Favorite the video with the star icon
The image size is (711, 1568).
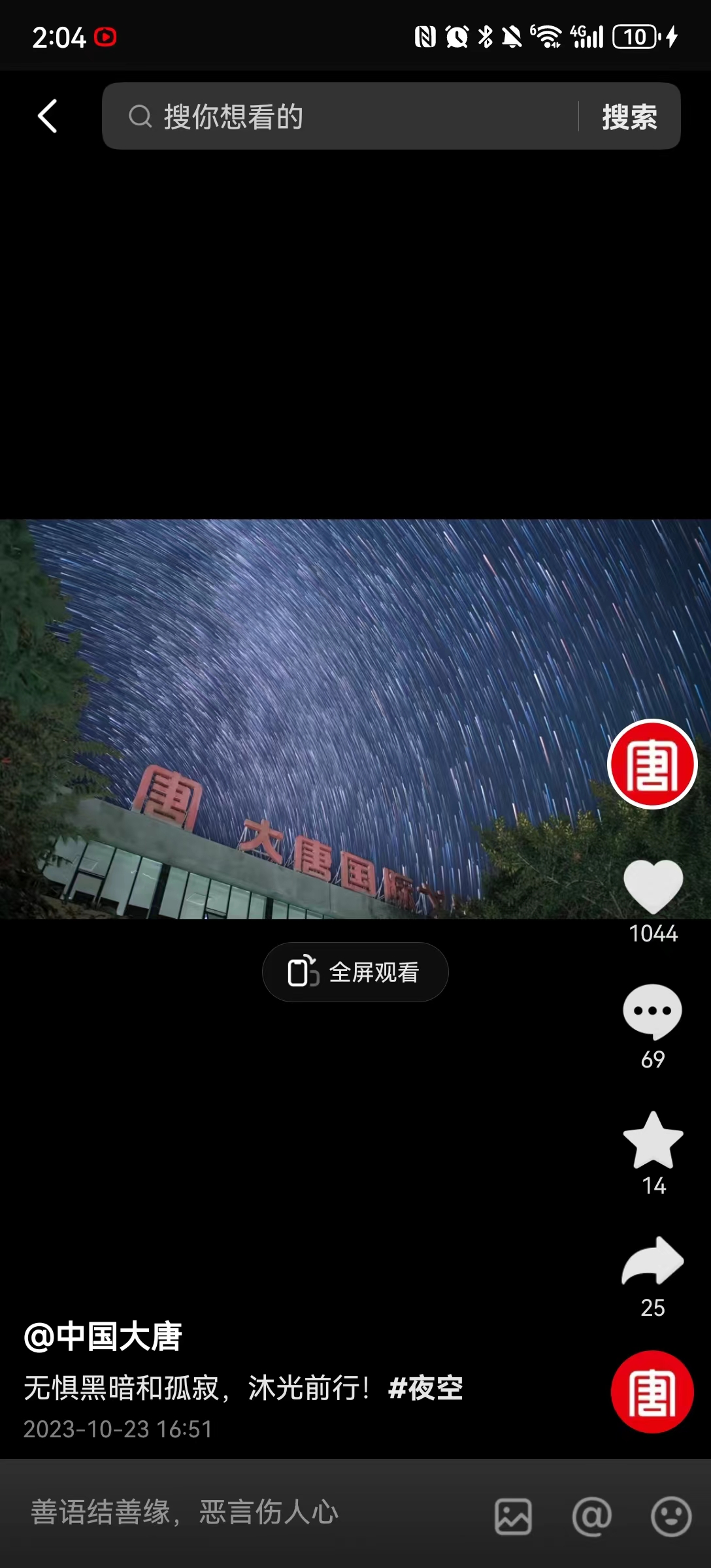(653, 1141)
